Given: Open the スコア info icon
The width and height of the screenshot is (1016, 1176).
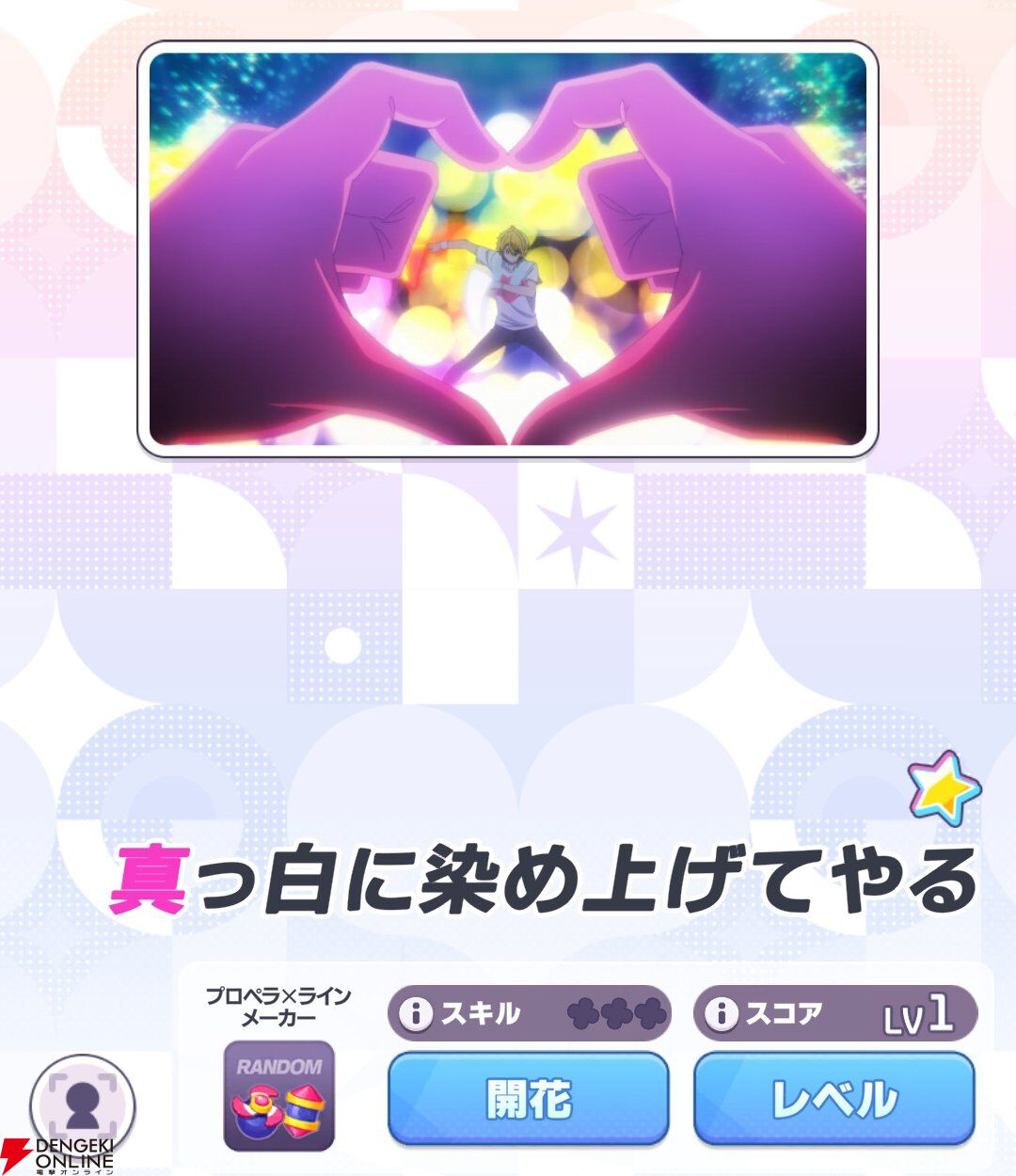Looking at the screenshot, I should tap(722, 1013).
